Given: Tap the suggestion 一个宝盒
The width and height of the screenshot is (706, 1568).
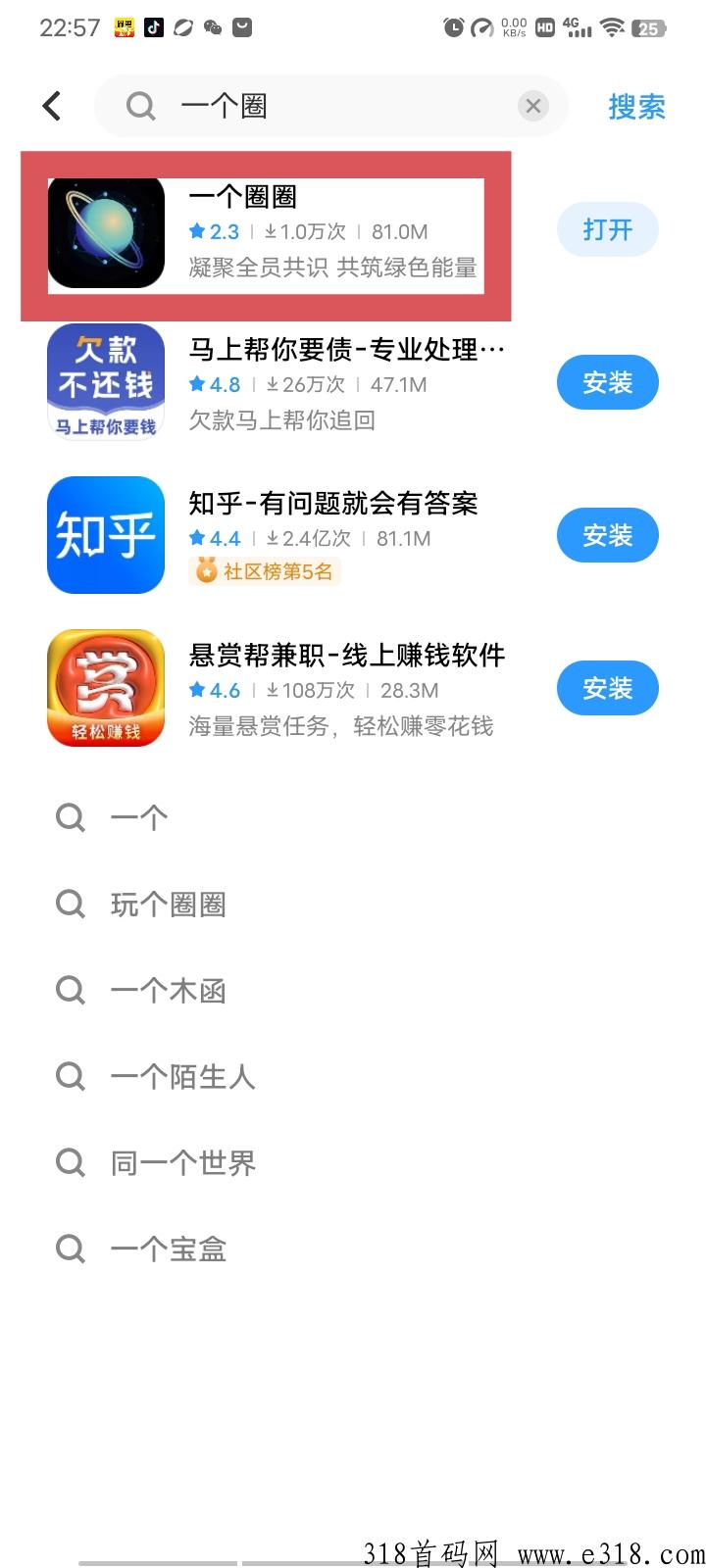Looking at the screenshot, I should [x=168, y=1249].
